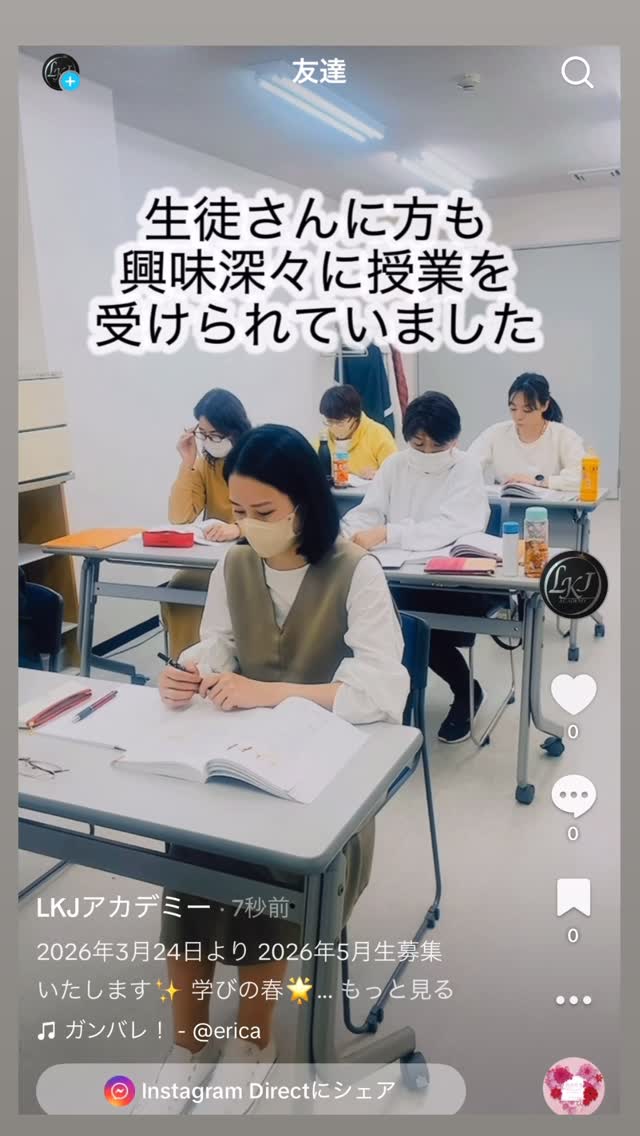Viewport: 640px width, 1136px height.
Task: Switch to the 友達 tab
Action: click(319, 72)
